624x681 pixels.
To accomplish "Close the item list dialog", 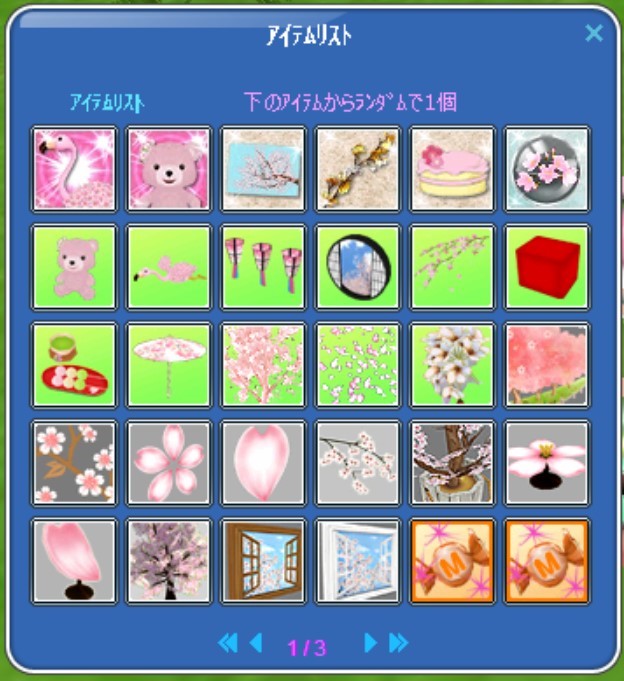I will pyautogui.click(x=593, y=34).
